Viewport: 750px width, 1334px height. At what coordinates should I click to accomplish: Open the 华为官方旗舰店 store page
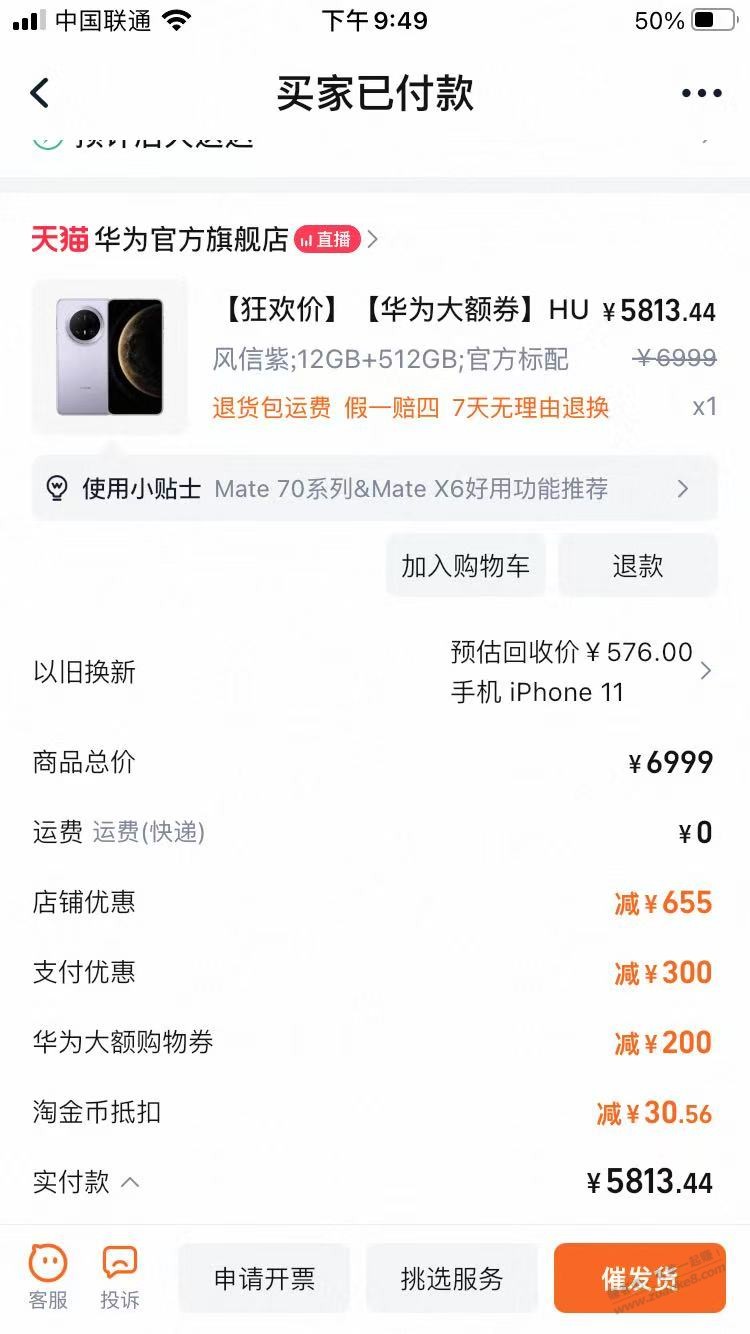tap(190, 240)
